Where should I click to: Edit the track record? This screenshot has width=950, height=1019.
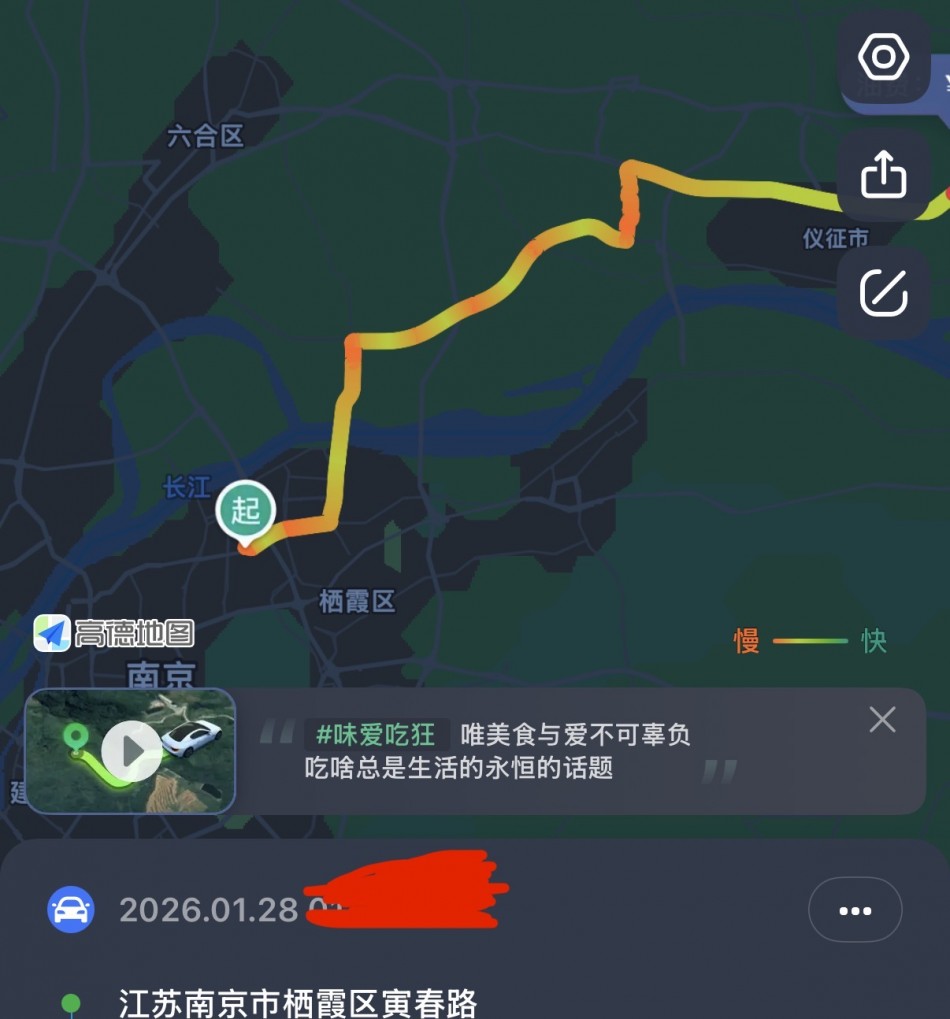click(883, 293)
